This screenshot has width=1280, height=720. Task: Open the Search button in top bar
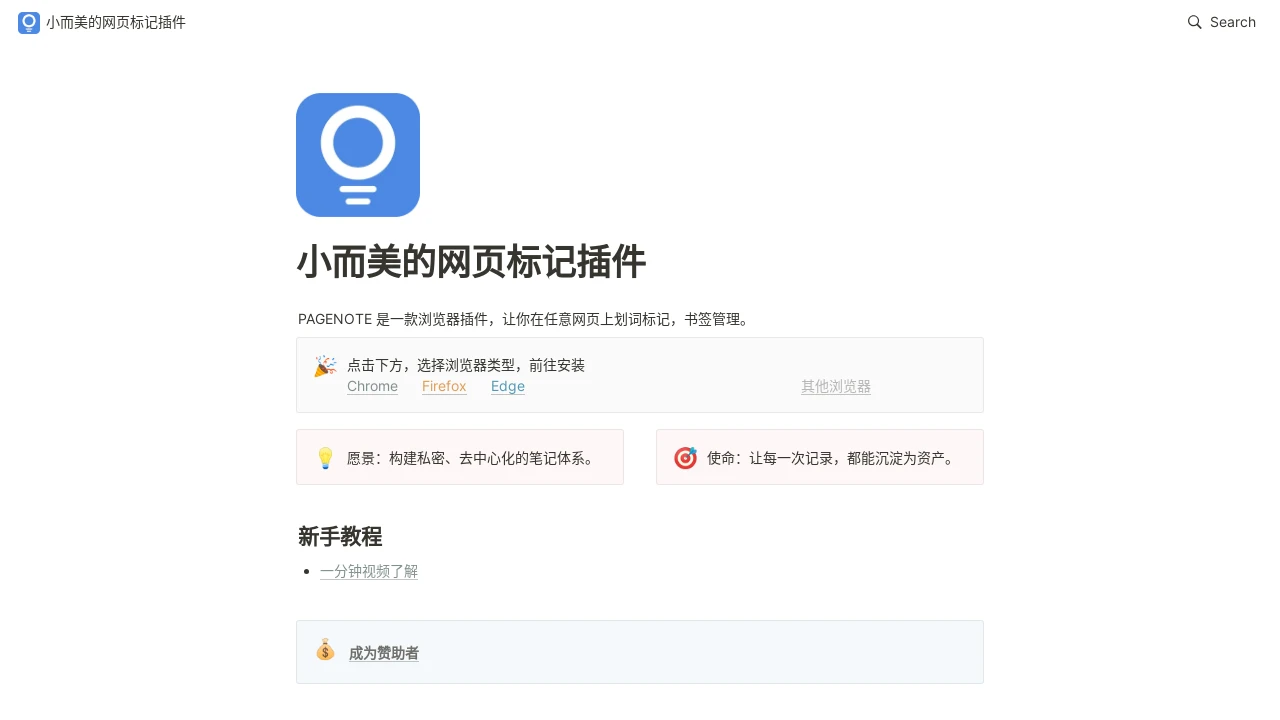pos(1221,22)
